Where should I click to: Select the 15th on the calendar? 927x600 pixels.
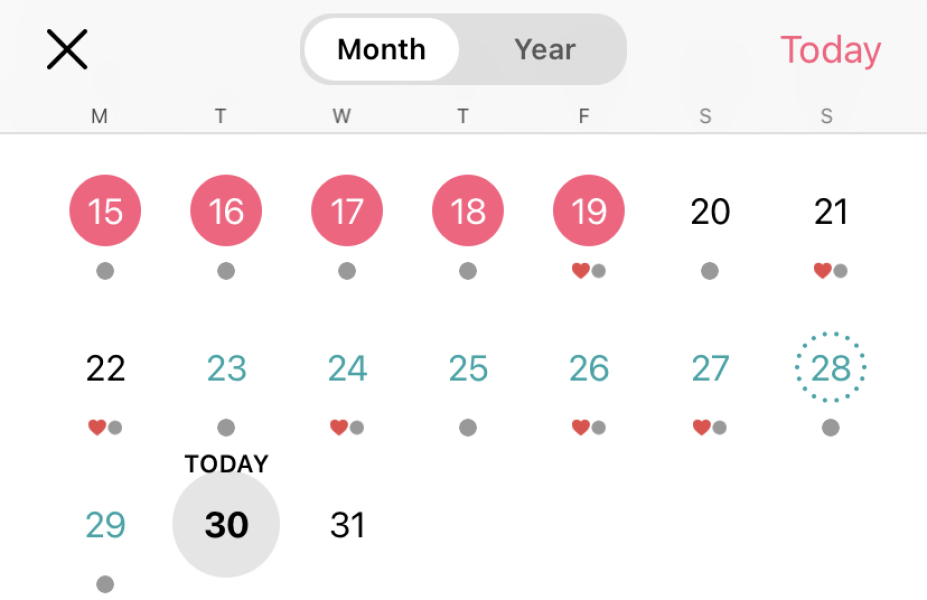[x=105, y=212]
